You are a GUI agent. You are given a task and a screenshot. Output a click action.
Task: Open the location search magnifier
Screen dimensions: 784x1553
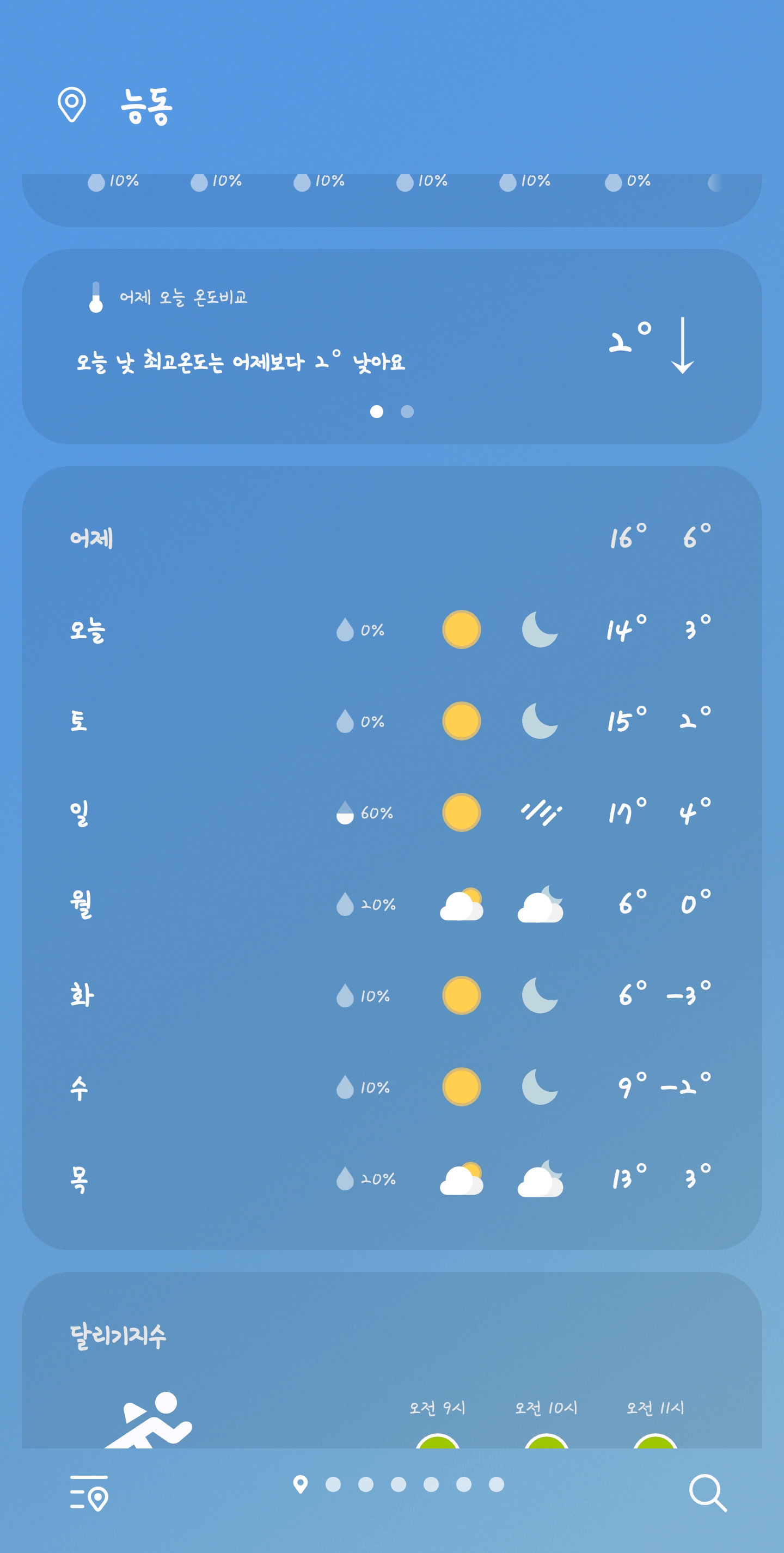(x=707, y=1493)
